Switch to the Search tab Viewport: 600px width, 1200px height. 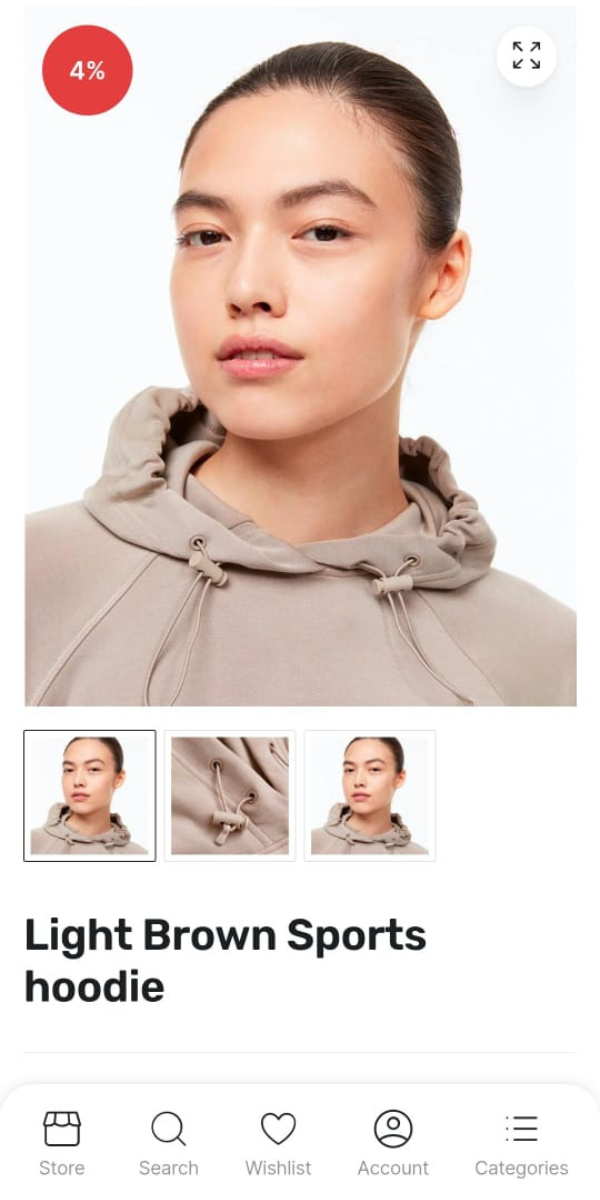pyautogui.click(x=168, y=1144)
